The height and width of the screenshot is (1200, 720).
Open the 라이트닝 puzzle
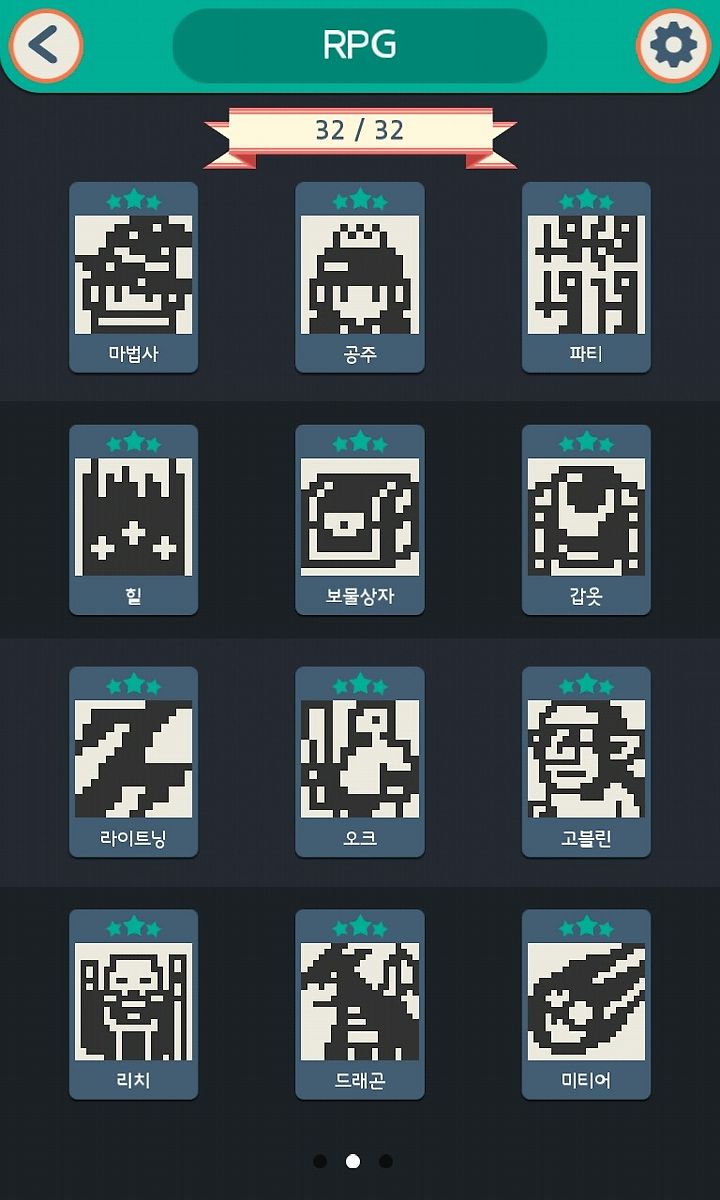point(133,762)
